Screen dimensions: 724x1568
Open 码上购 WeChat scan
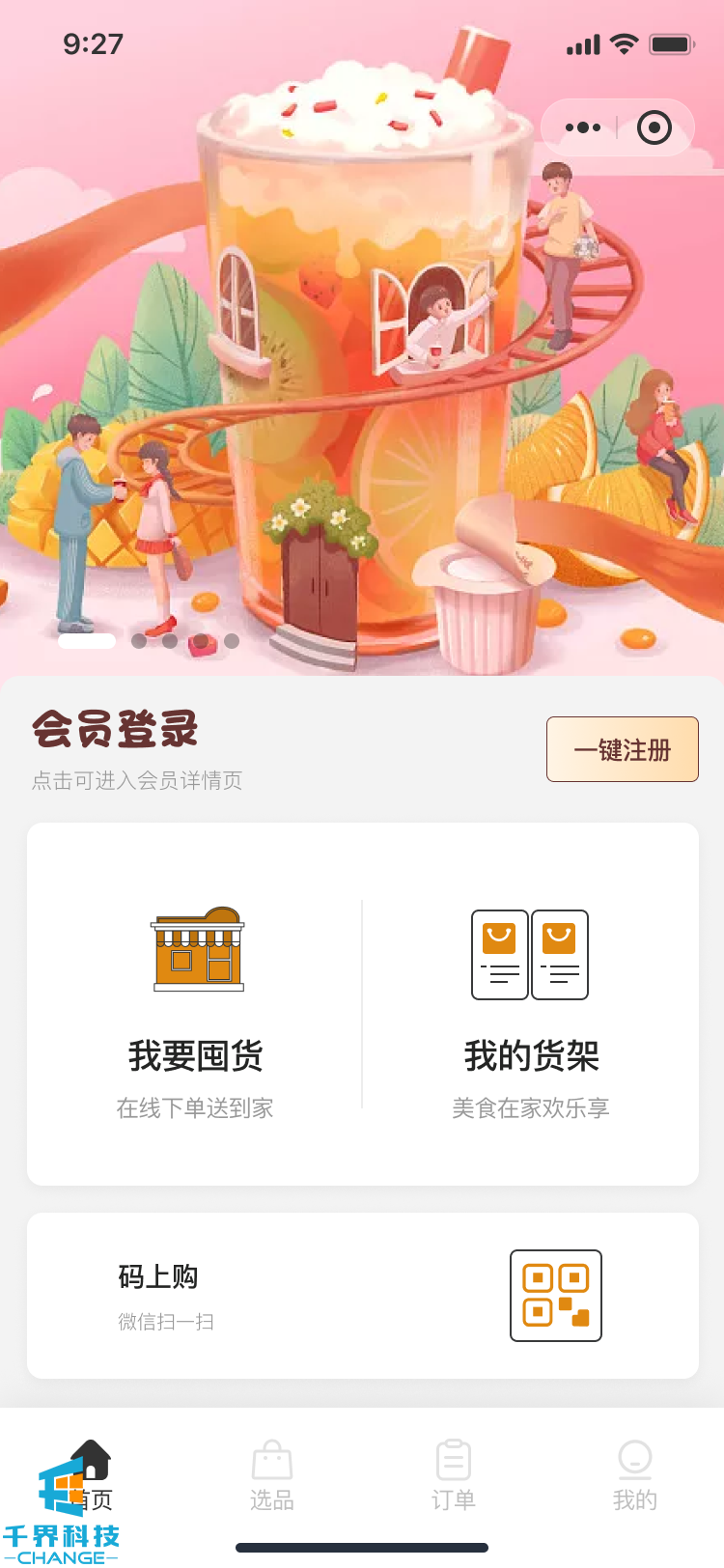[362, 1296]
